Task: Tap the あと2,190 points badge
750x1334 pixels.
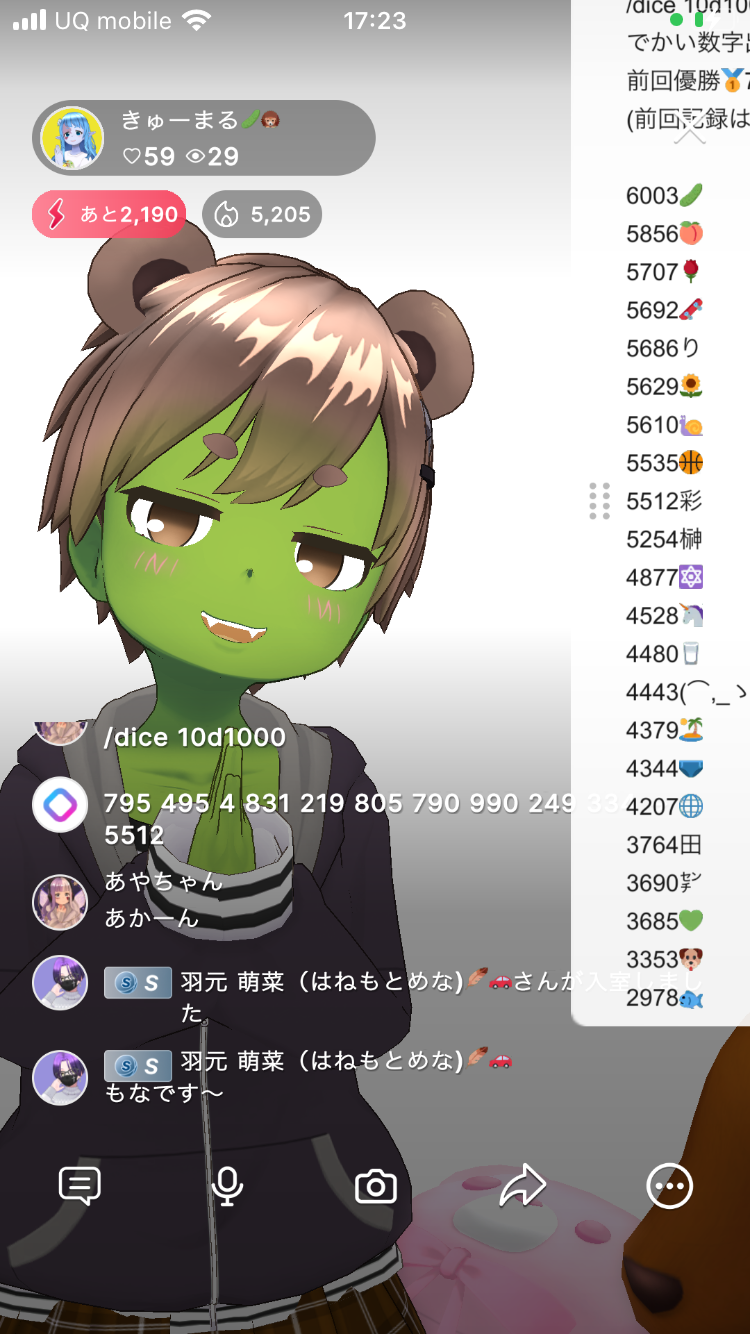Action: click(x=109, y=214)
